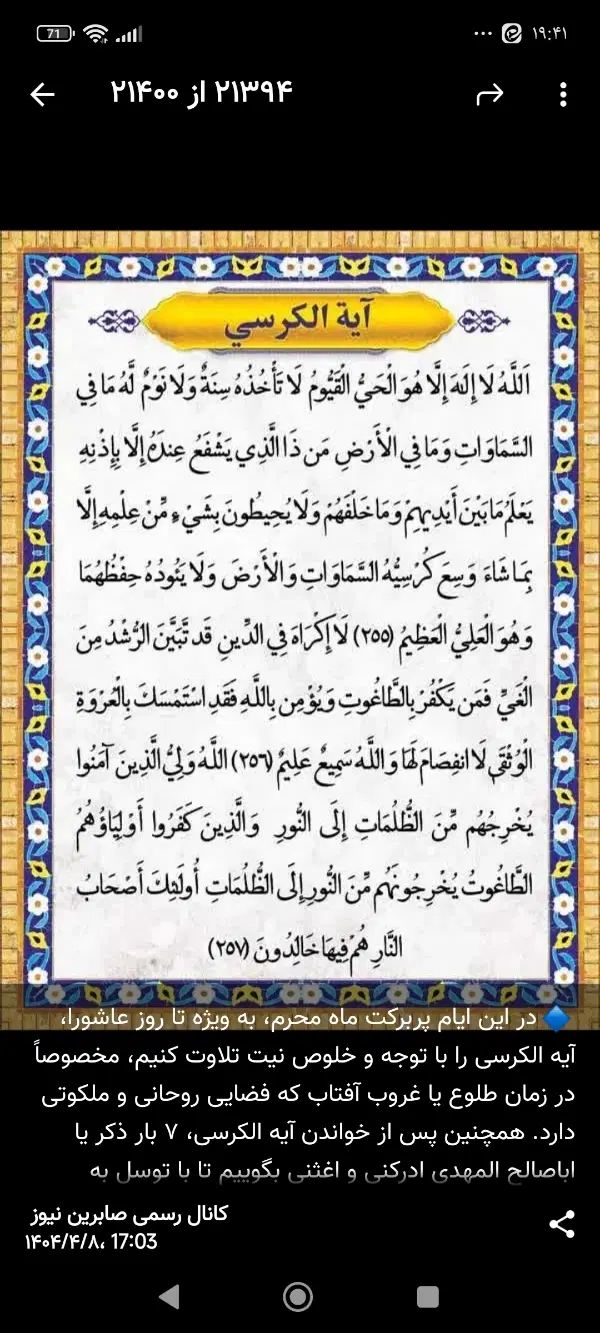The image size is (600, 1333).
Task: Tap the system back button
Action: tap(170, 1297)
